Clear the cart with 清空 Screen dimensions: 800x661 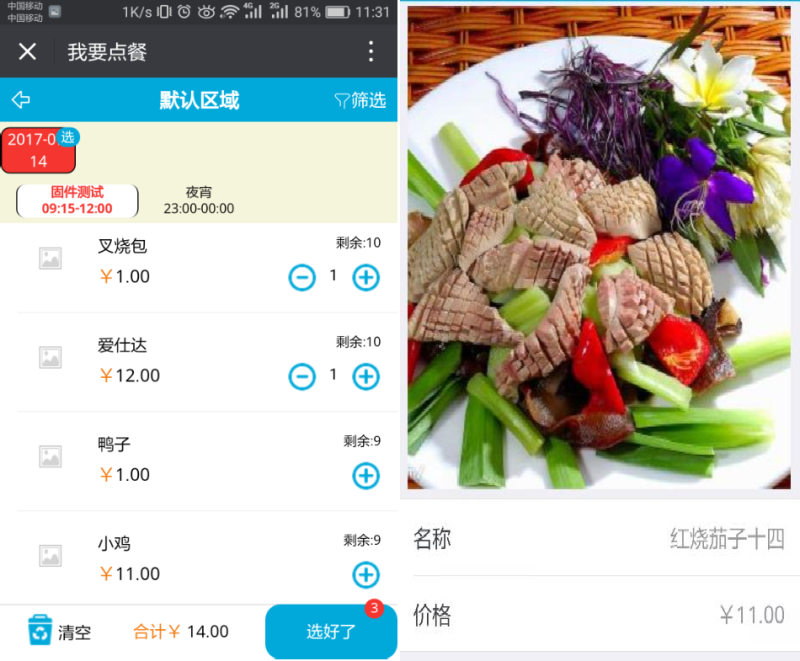(60, 632)
